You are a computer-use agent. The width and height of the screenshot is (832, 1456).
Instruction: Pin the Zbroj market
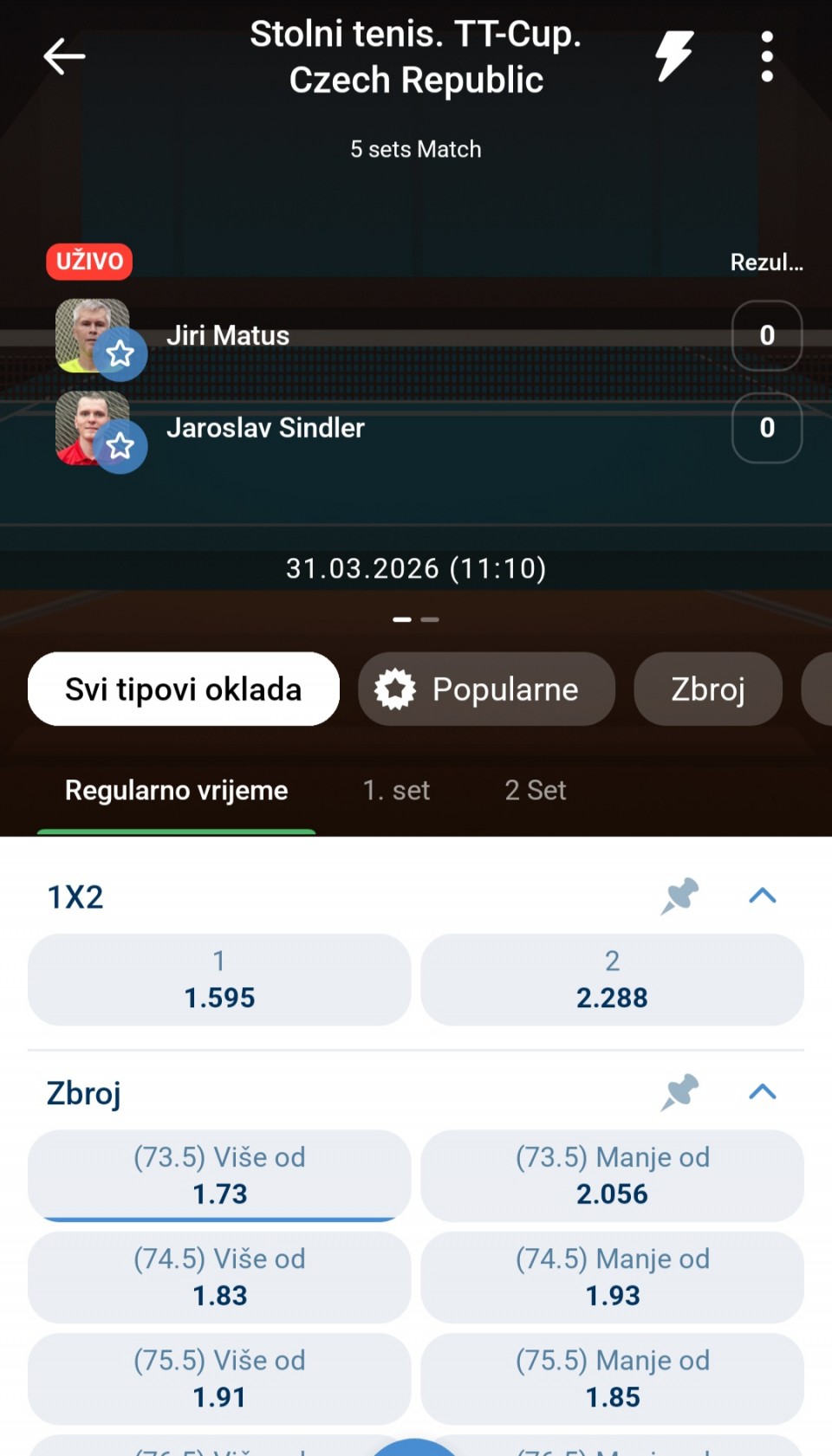(x=679, y=1092)
